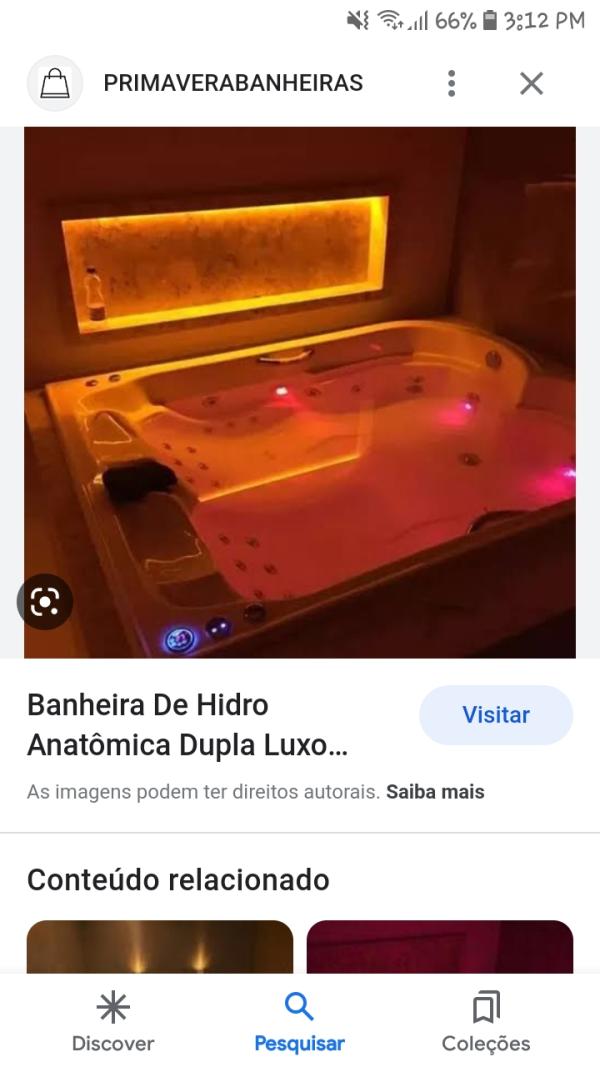
Task: Go to the Pesquisar tab
Action: (x=299, y=1022)
